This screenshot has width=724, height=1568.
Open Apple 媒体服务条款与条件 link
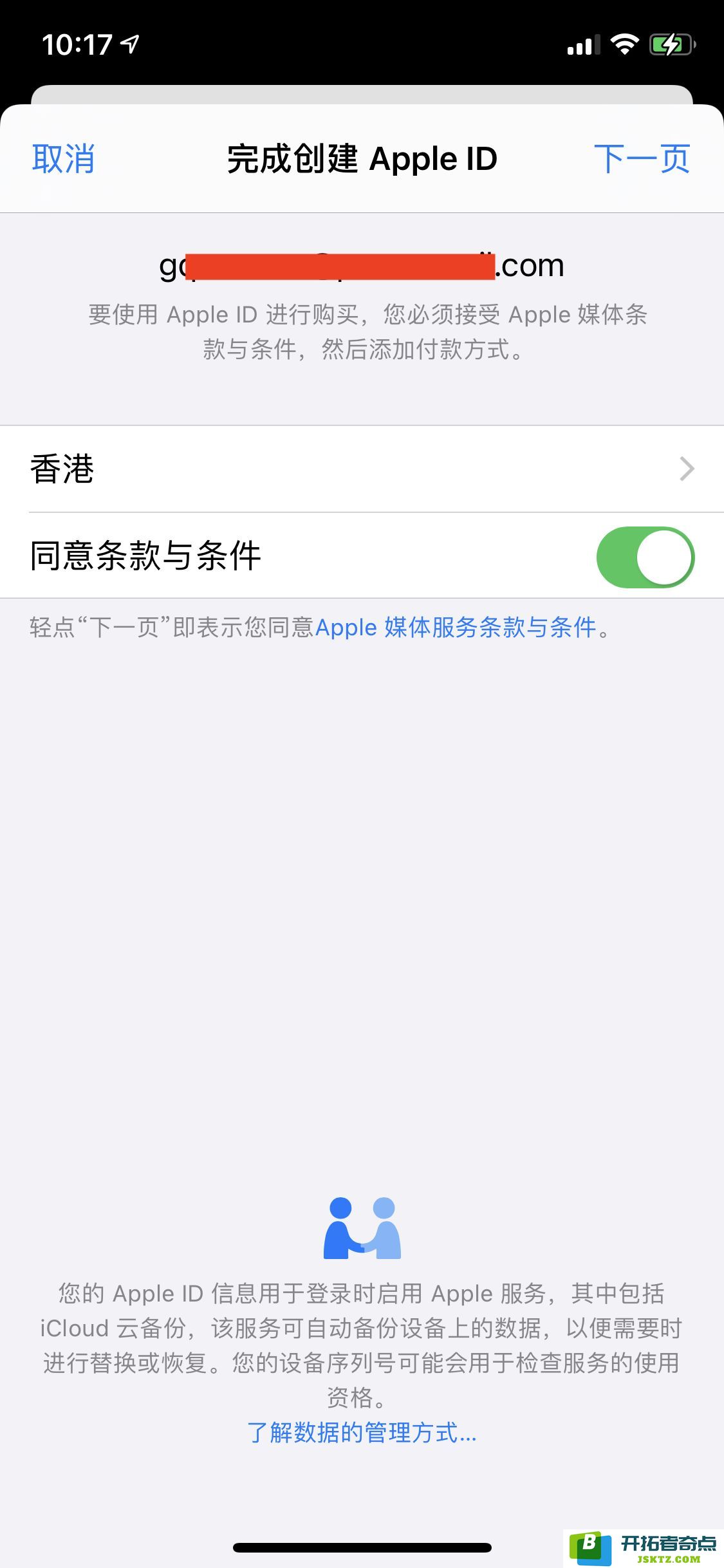point(456,628)
